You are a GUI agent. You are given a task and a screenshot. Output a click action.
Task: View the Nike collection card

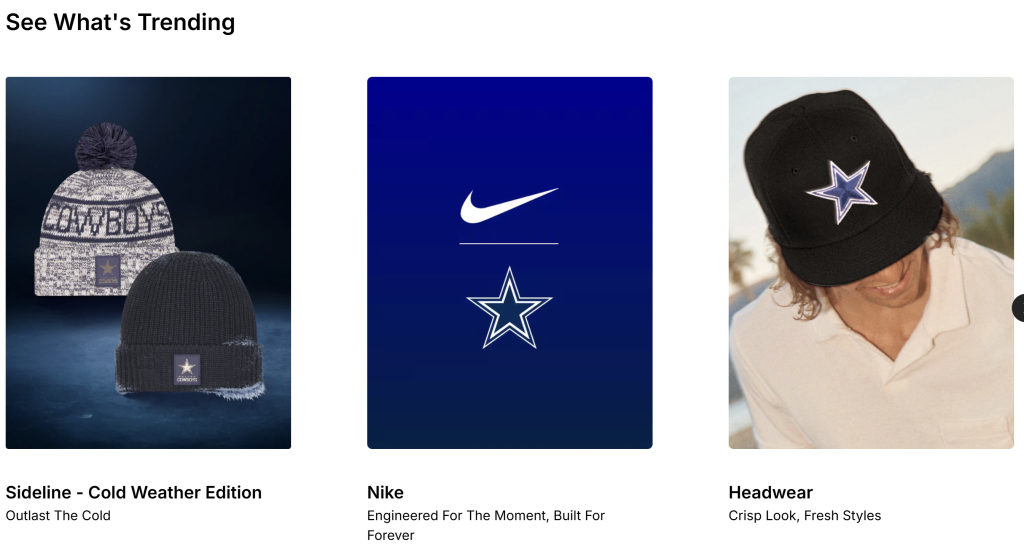pos(509,263)
